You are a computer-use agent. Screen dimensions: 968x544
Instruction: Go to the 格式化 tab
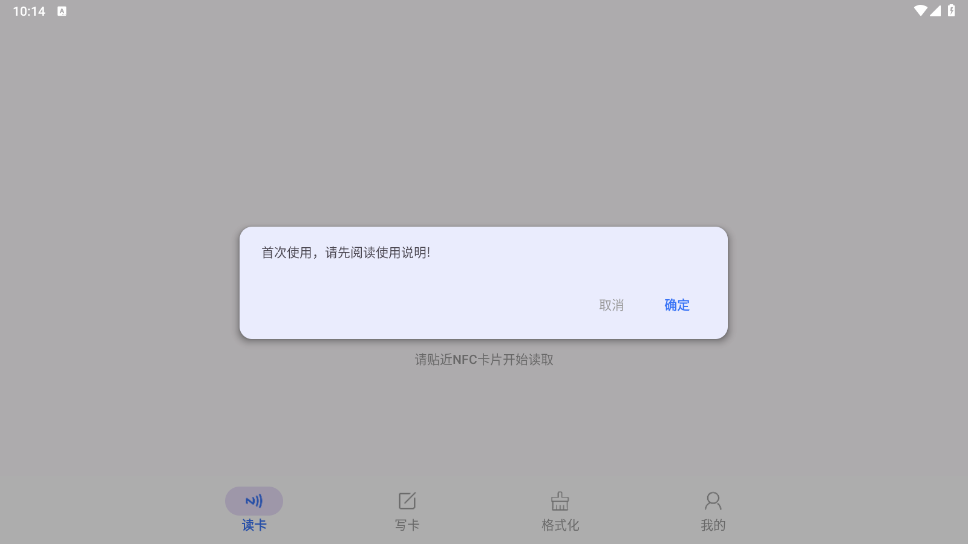(560, 510)
